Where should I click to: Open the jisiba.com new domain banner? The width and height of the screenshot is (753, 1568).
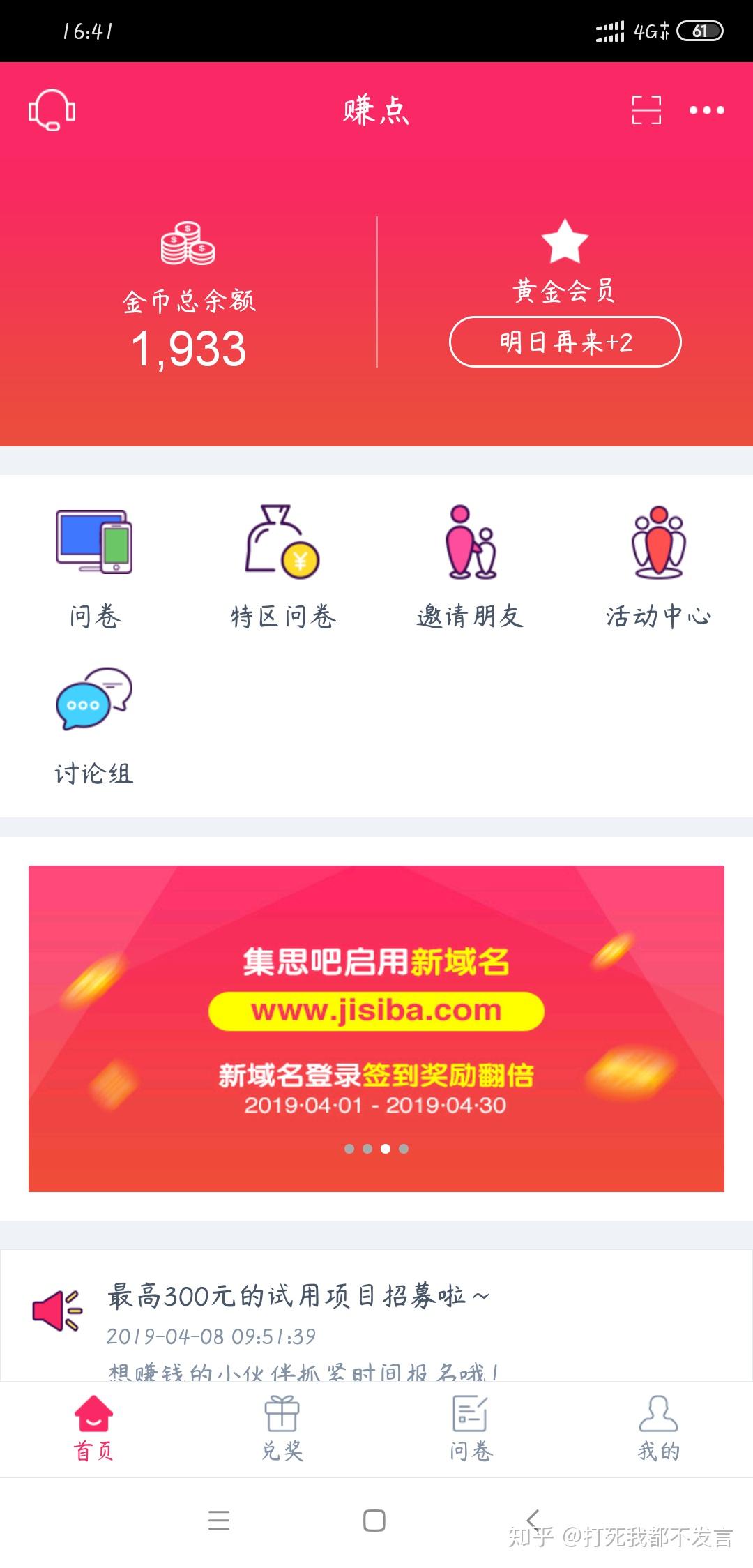click(376, 1018)
